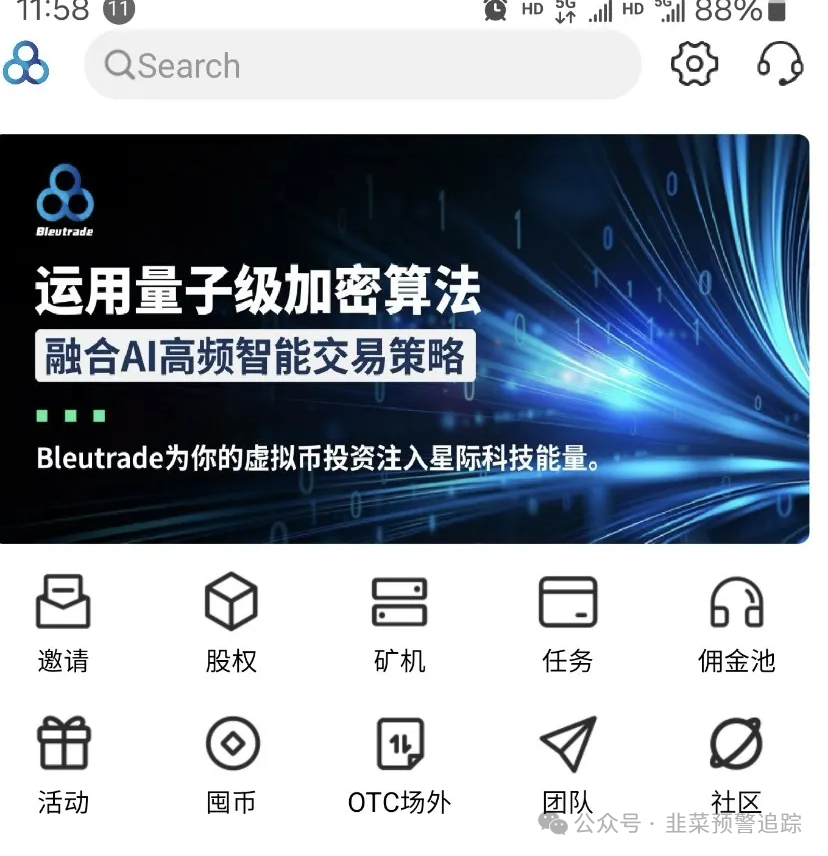Open settings via the gear icon
The width and height of the screenshot is (828, 856).
tap(694, 65)
